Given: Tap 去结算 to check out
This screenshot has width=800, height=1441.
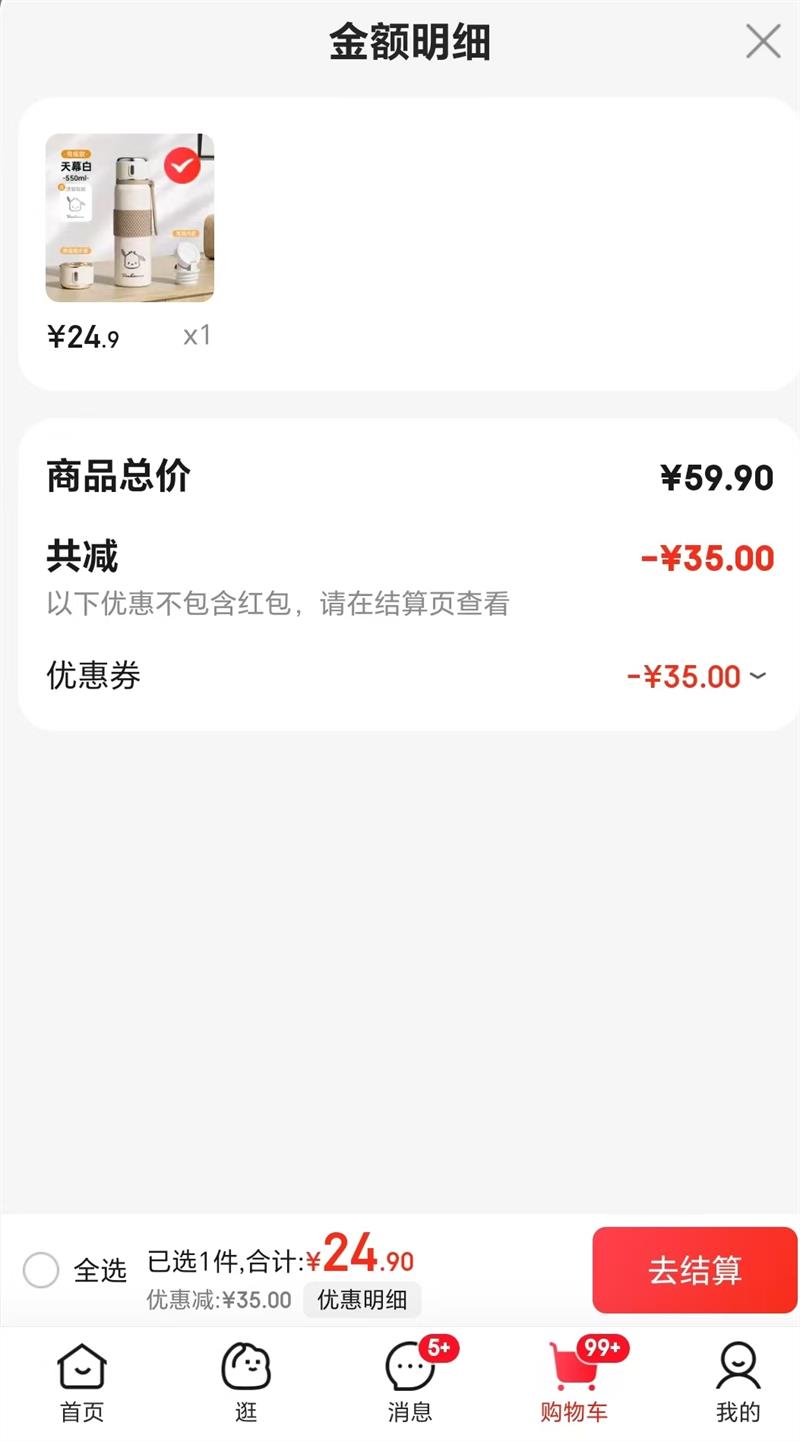Looking at the screenshot, I should click(x=695, y=1270).
